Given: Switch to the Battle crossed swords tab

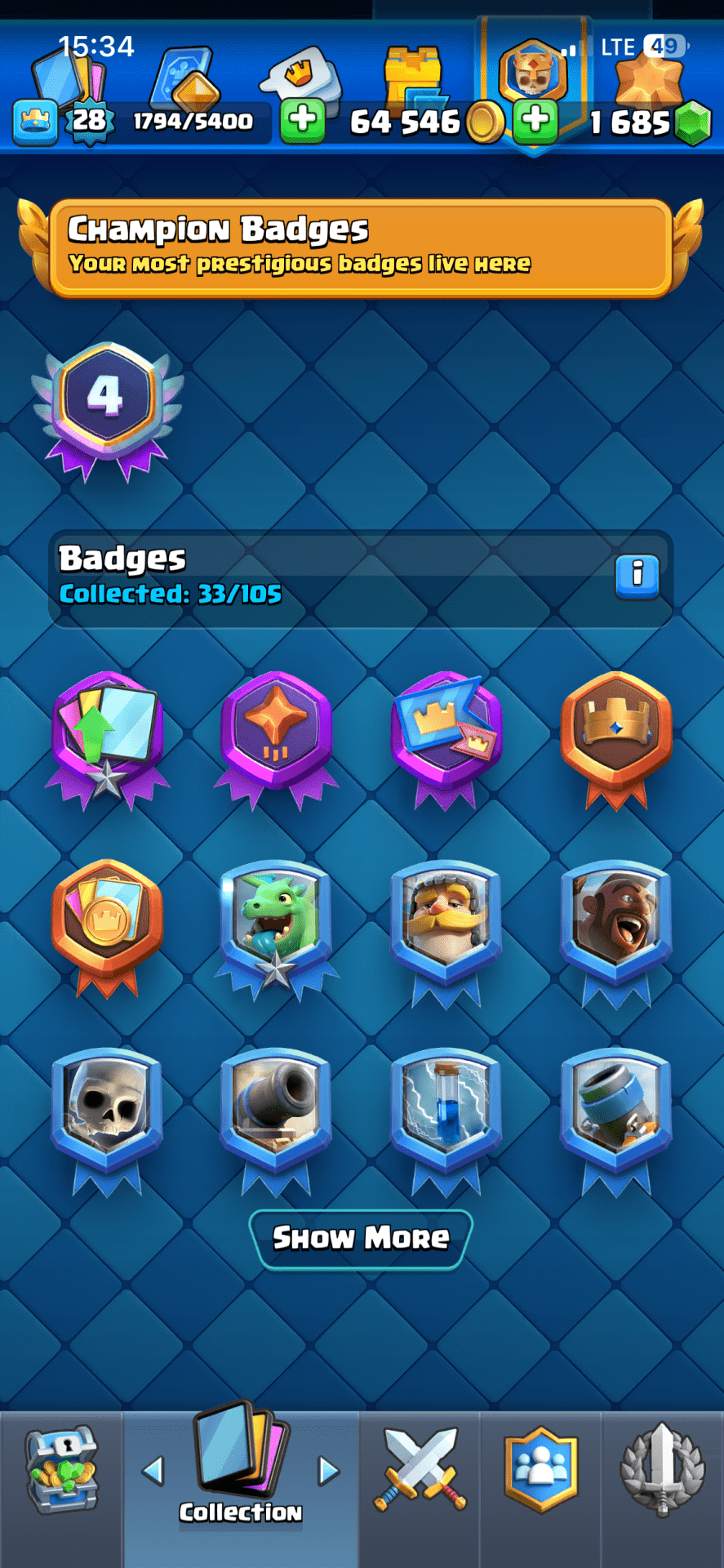Looking at the screenshot, I should coord(420,1471).
